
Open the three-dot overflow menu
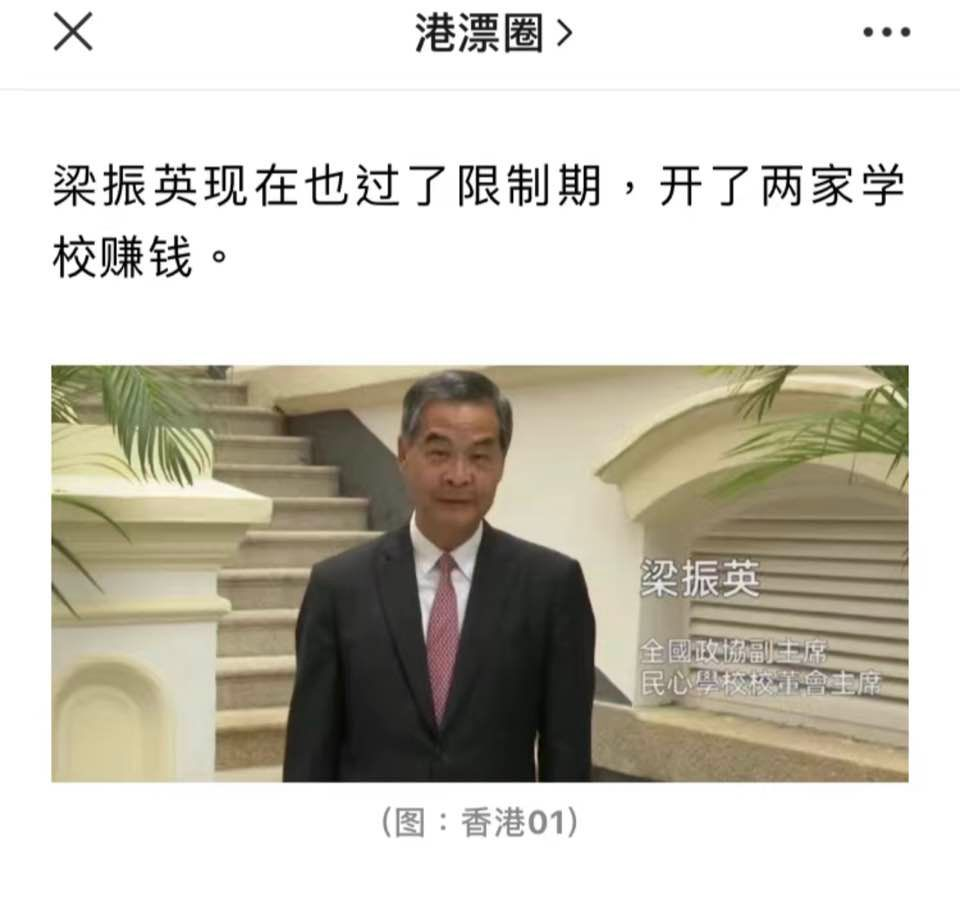click(886, 33)
